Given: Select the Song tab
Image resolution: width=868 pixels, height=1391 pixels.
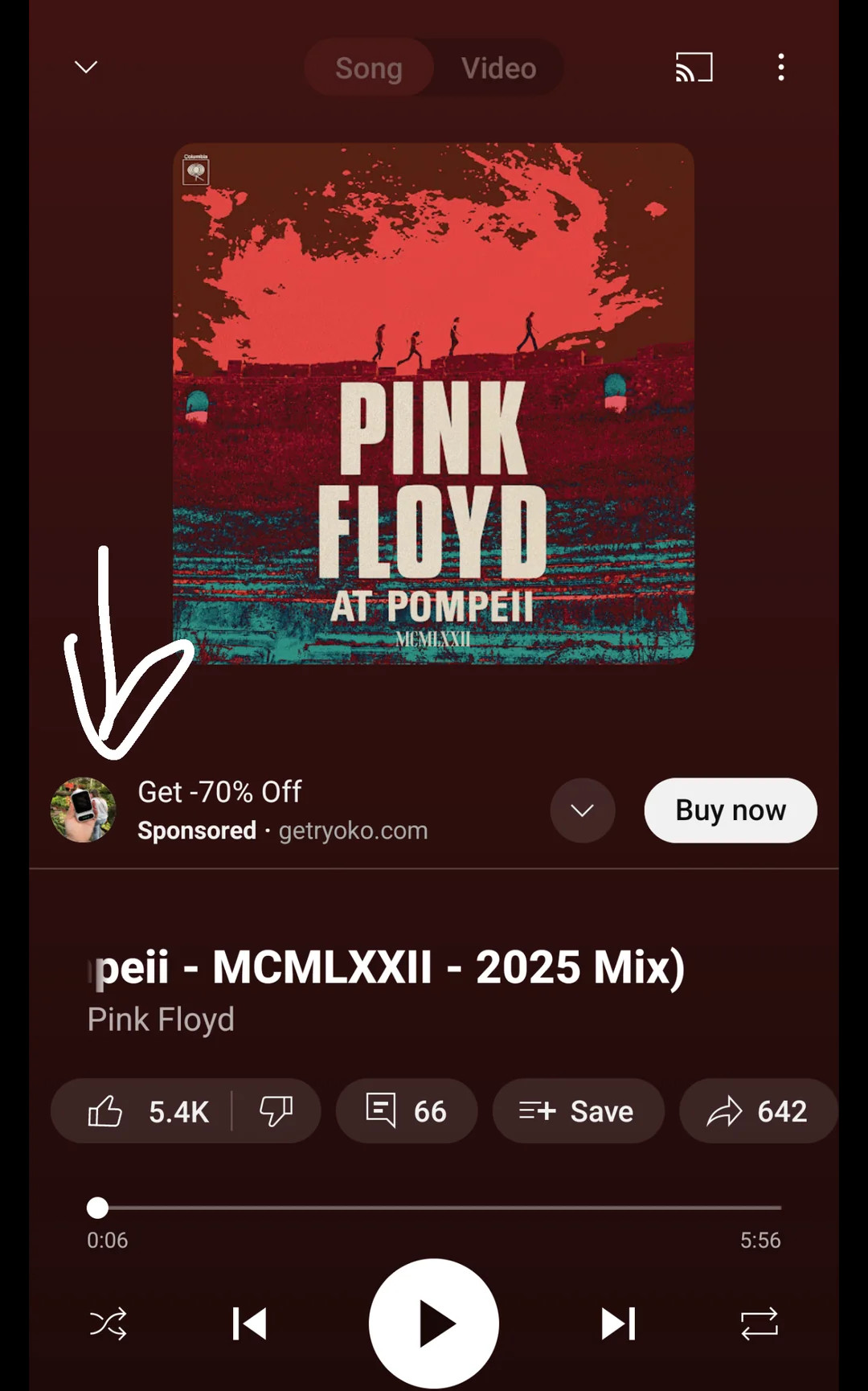Looking at the screenshot, I should [x=369, y=68].
